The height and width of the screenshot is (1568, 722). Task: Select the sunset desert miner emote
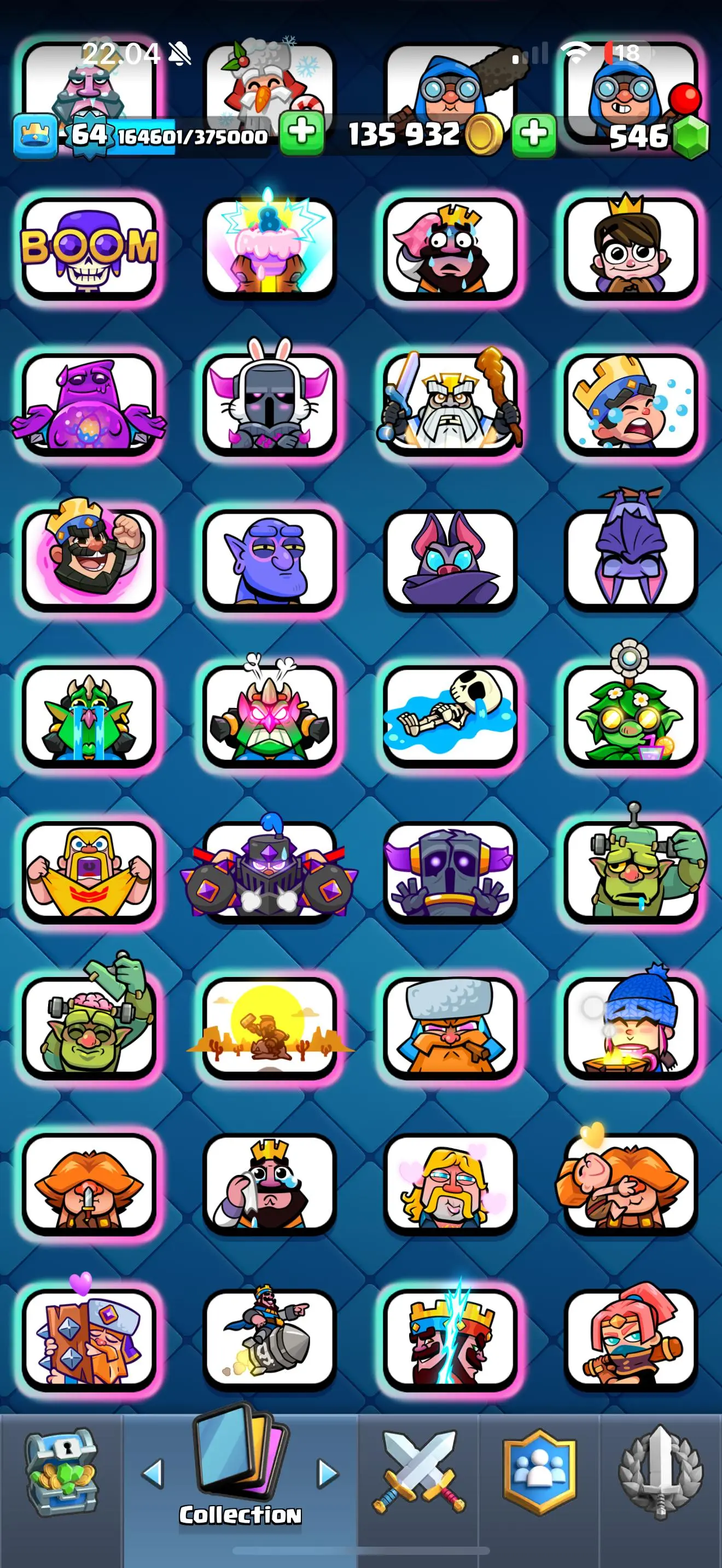(x=269, y=1027)
